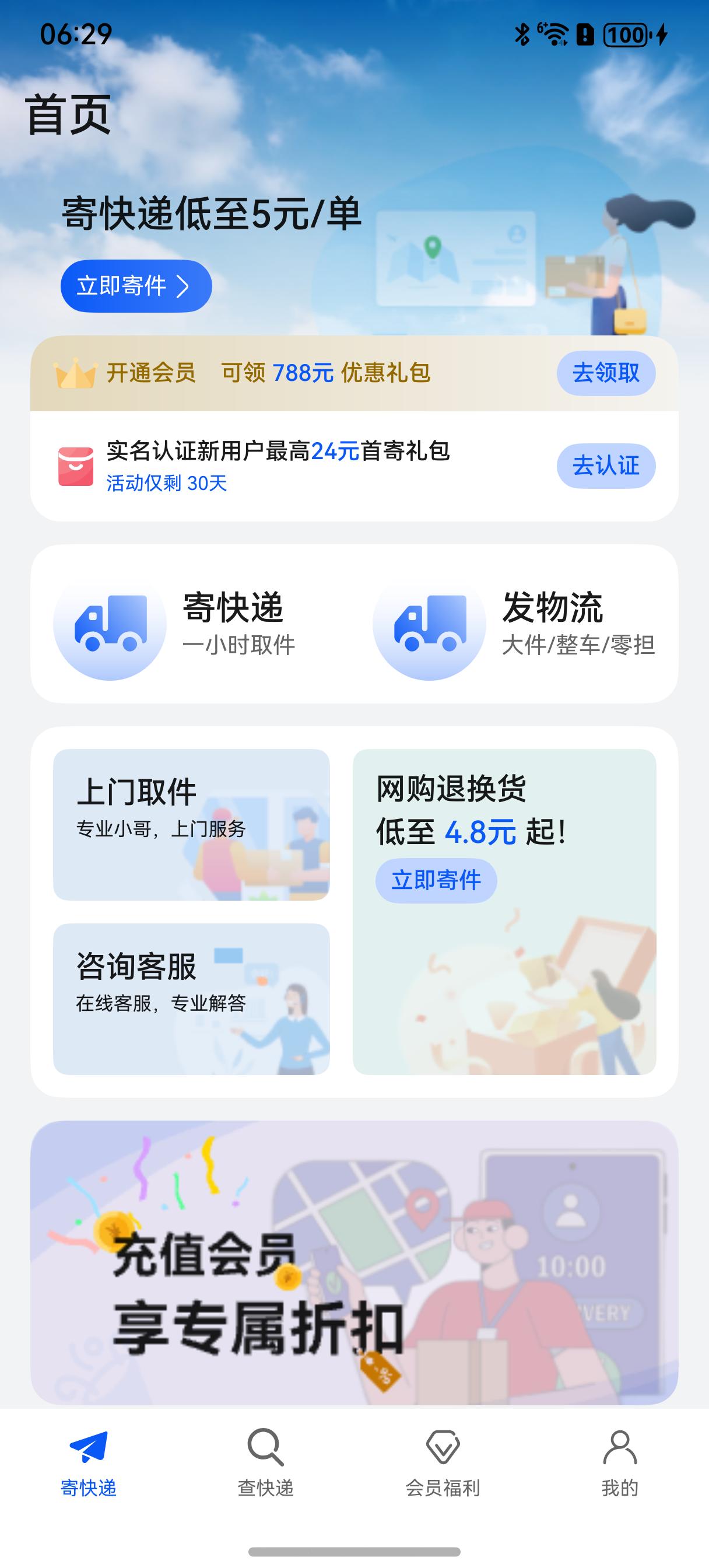Tap the 立即寄件 button on top banner

136,285
